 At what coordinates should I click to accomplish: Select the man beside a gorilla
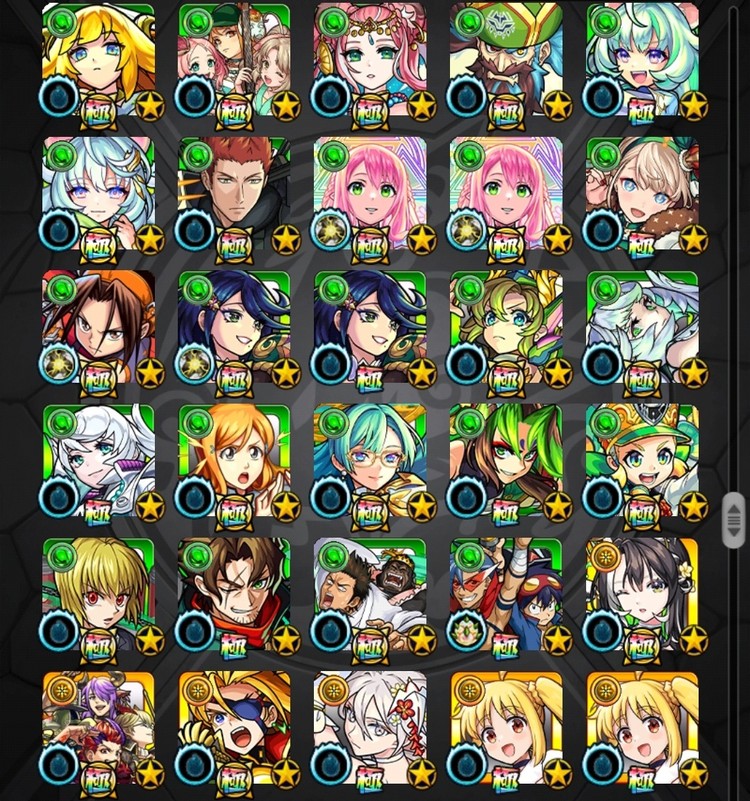(370, 594)
